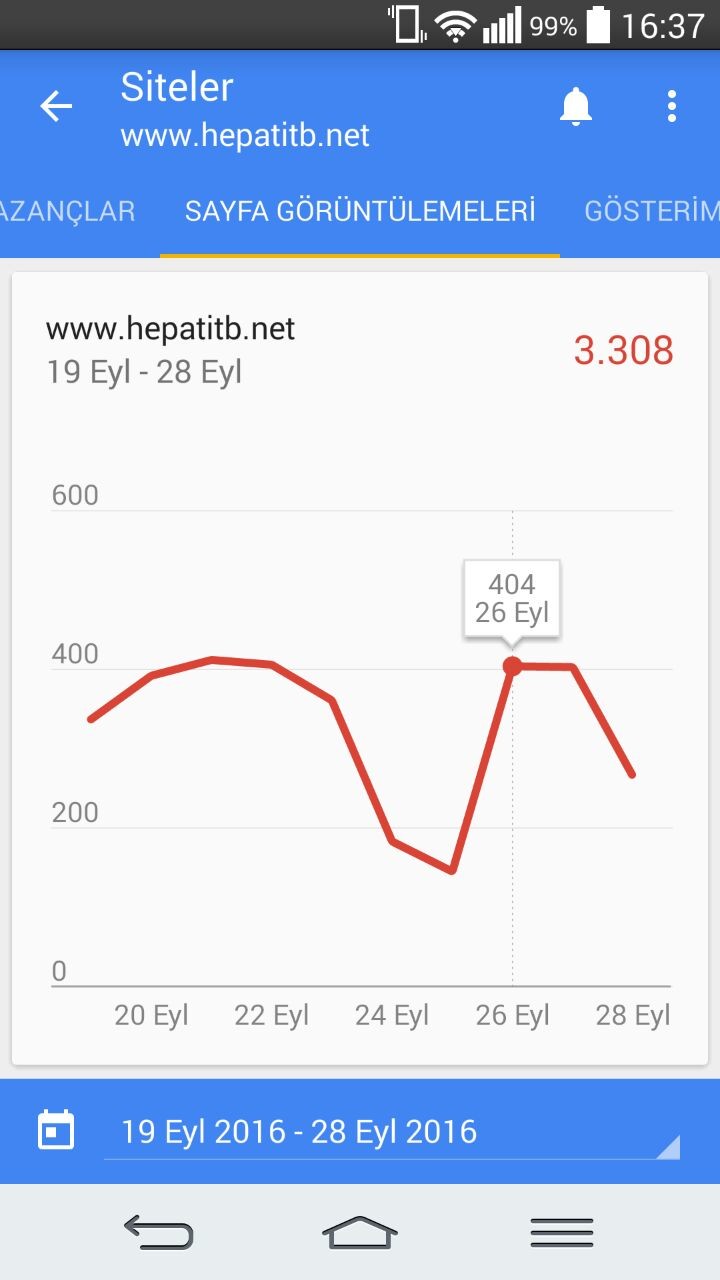Open the date range dropdown
The width and height of the screenshot is (720, 1280).
click(392, 1132)
